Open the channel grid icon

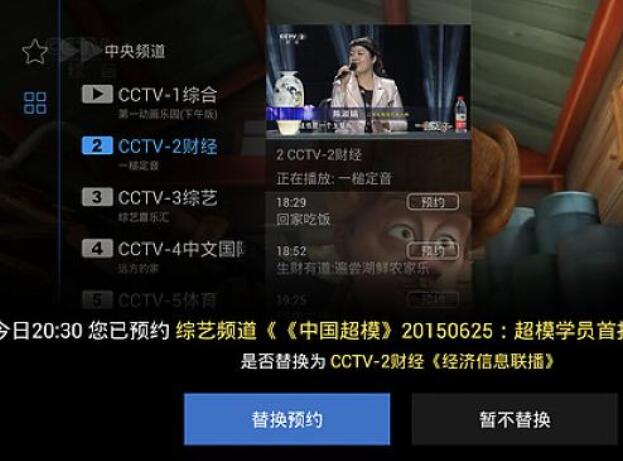(35, 102)
